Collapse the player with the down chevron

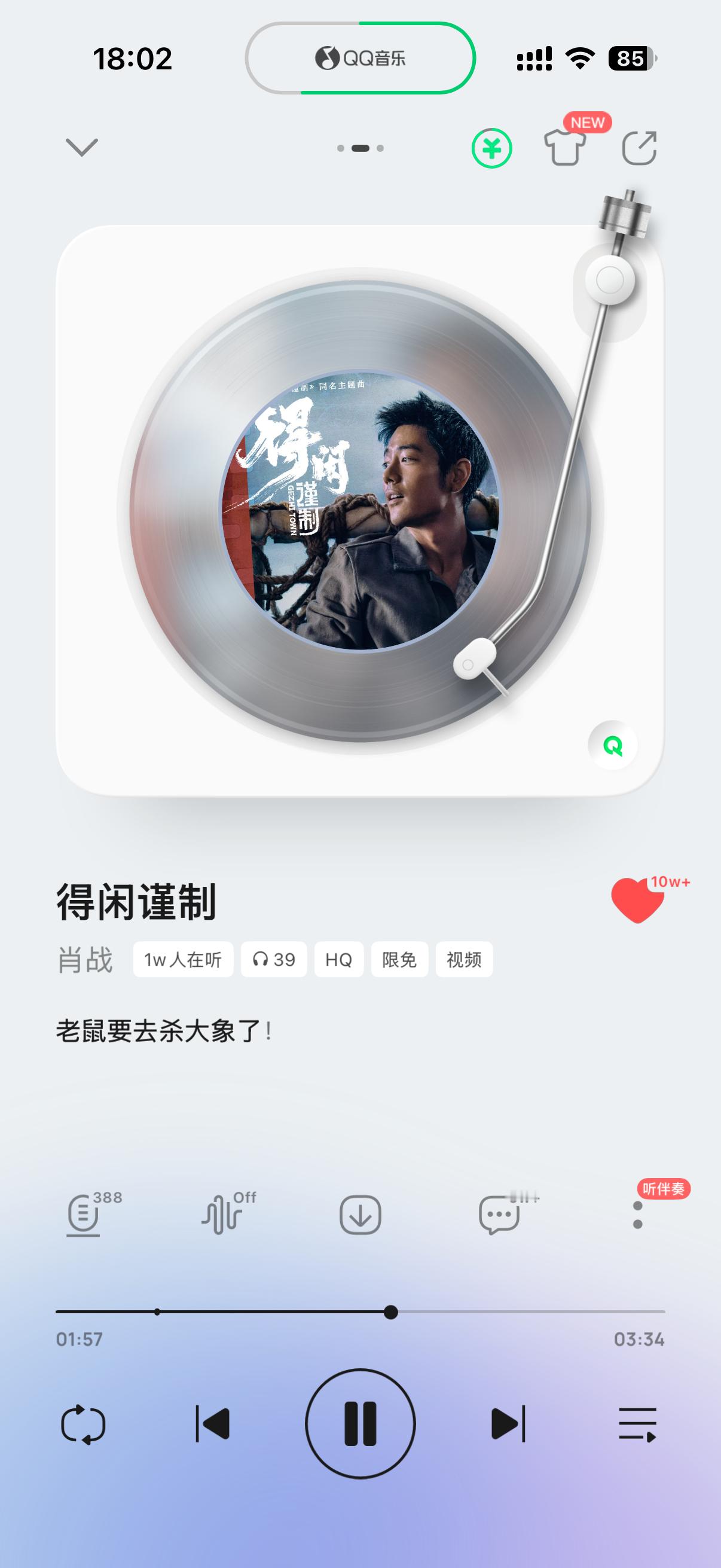click(81, 147)
